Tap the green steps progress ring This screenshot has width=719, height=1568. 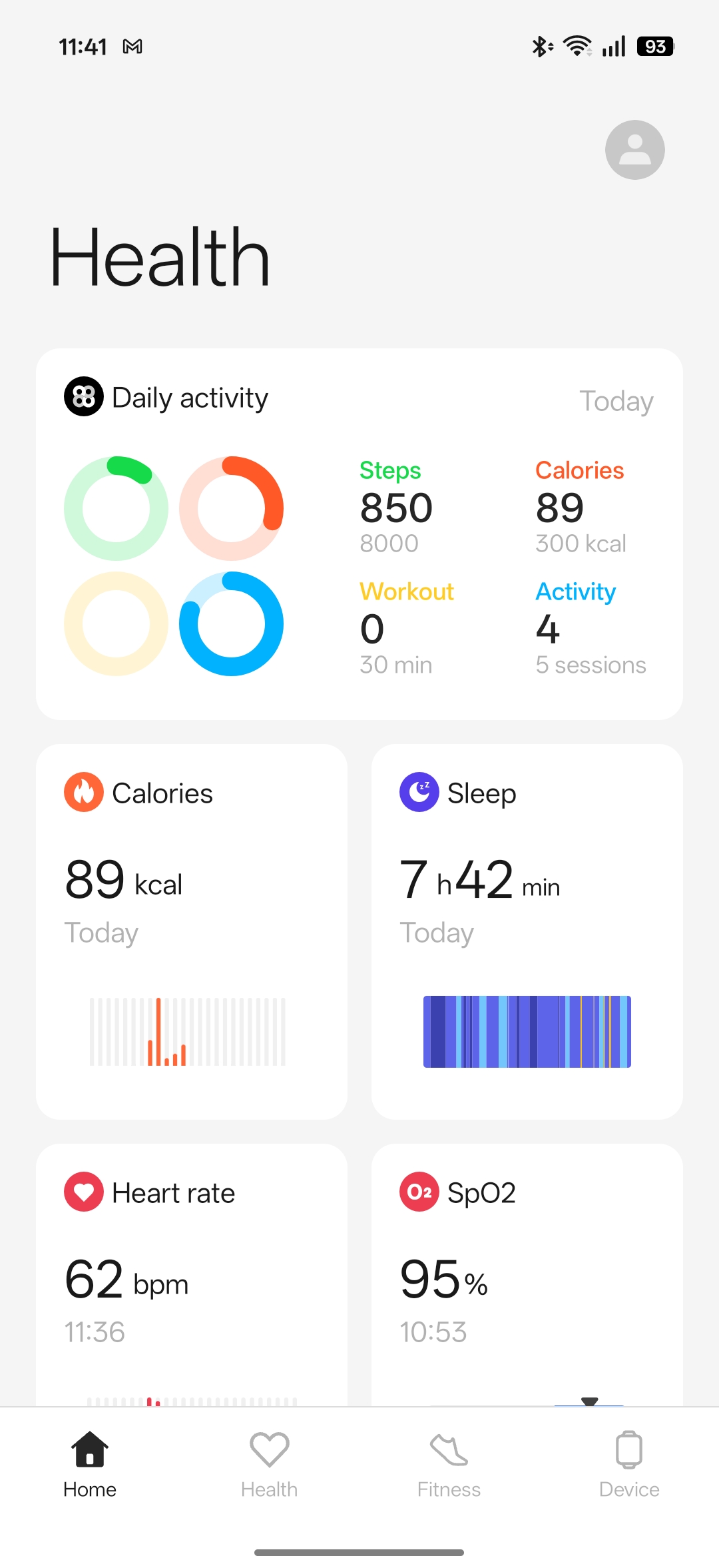pyautogui.click(x=116, y=508)
